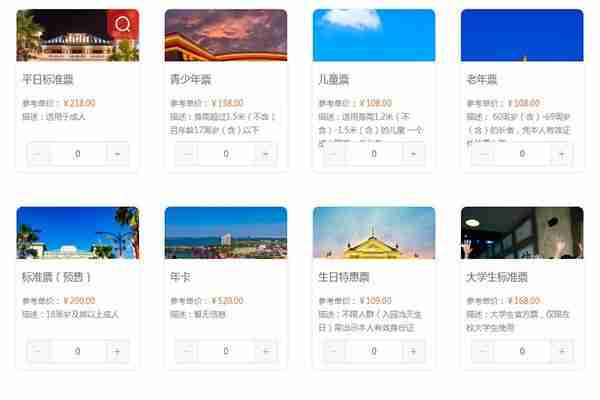Increase 老年票 quantity
600x400 pixels.
(x=561, y=154)
